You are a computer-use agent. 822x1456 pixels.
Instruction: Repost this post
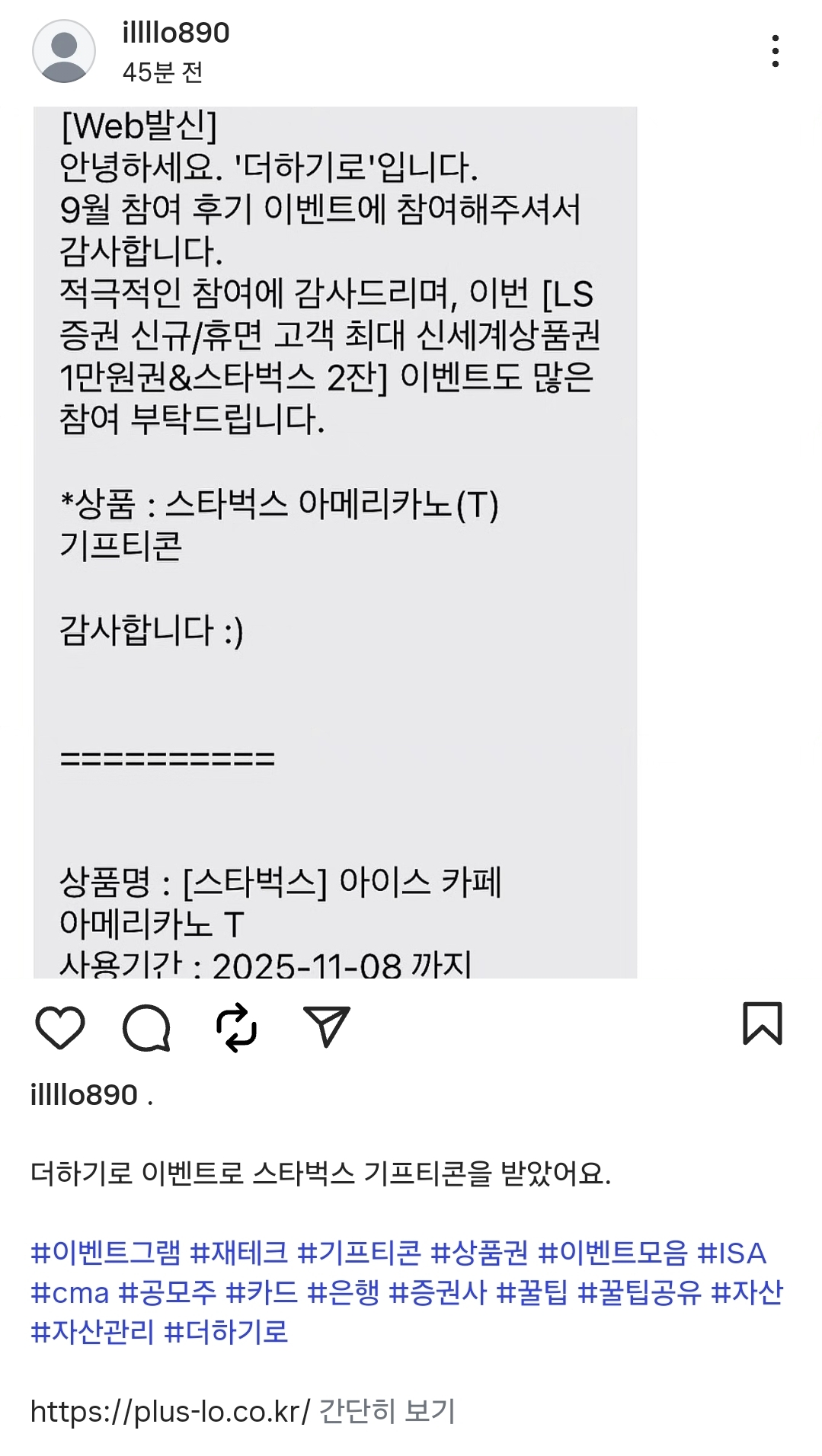[236, 1027]
